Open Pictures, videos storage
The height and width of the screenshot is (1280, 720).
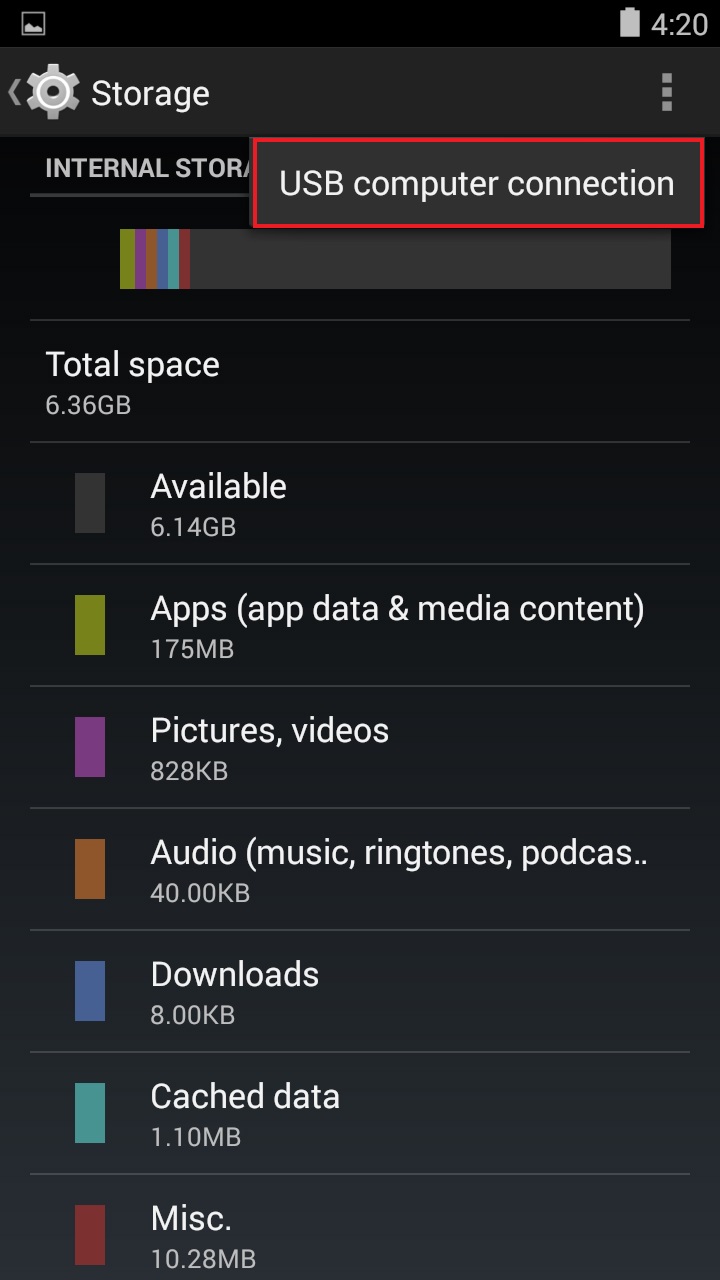(360, 747)
